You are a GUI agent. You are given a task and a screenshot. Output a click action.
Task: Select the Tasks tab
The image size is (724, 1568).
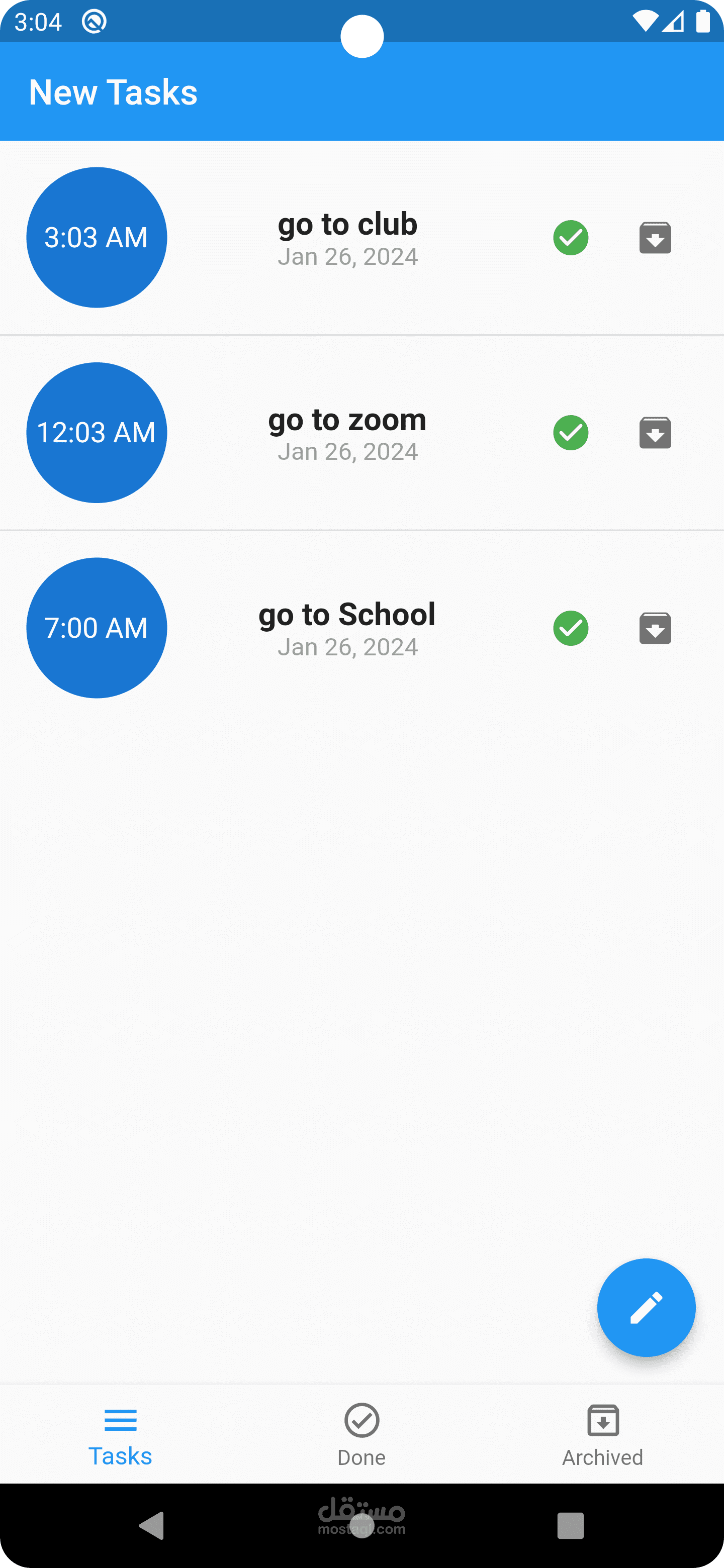coord(121,1434)
